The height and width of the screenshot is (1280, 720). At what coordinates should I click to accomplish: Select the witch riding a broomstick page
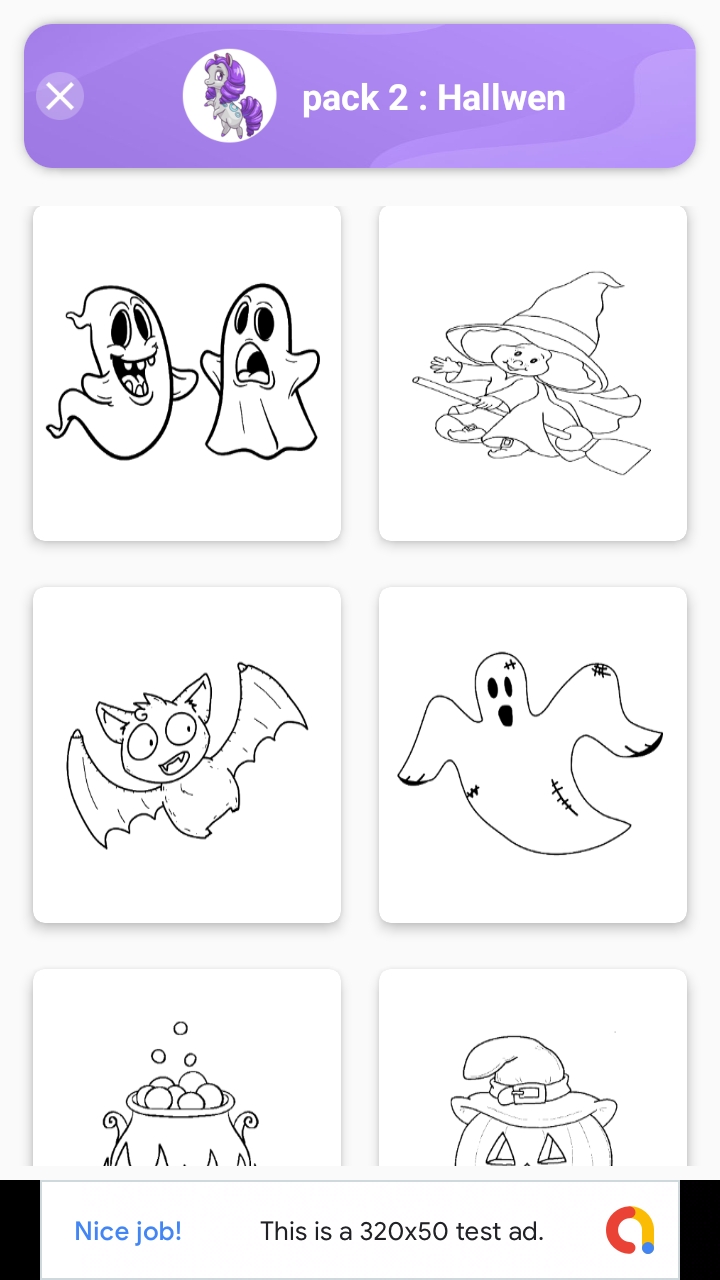(x=532, y=372)
